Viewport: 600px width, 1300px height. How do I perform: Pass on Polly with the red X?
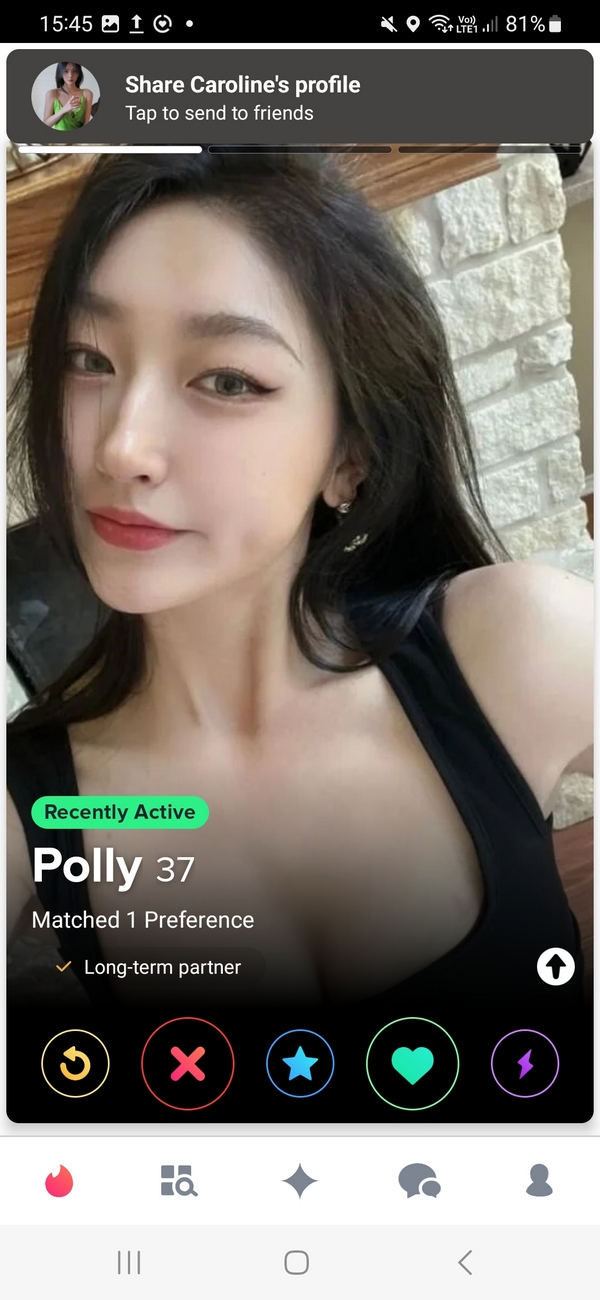tap(188, 1064)
